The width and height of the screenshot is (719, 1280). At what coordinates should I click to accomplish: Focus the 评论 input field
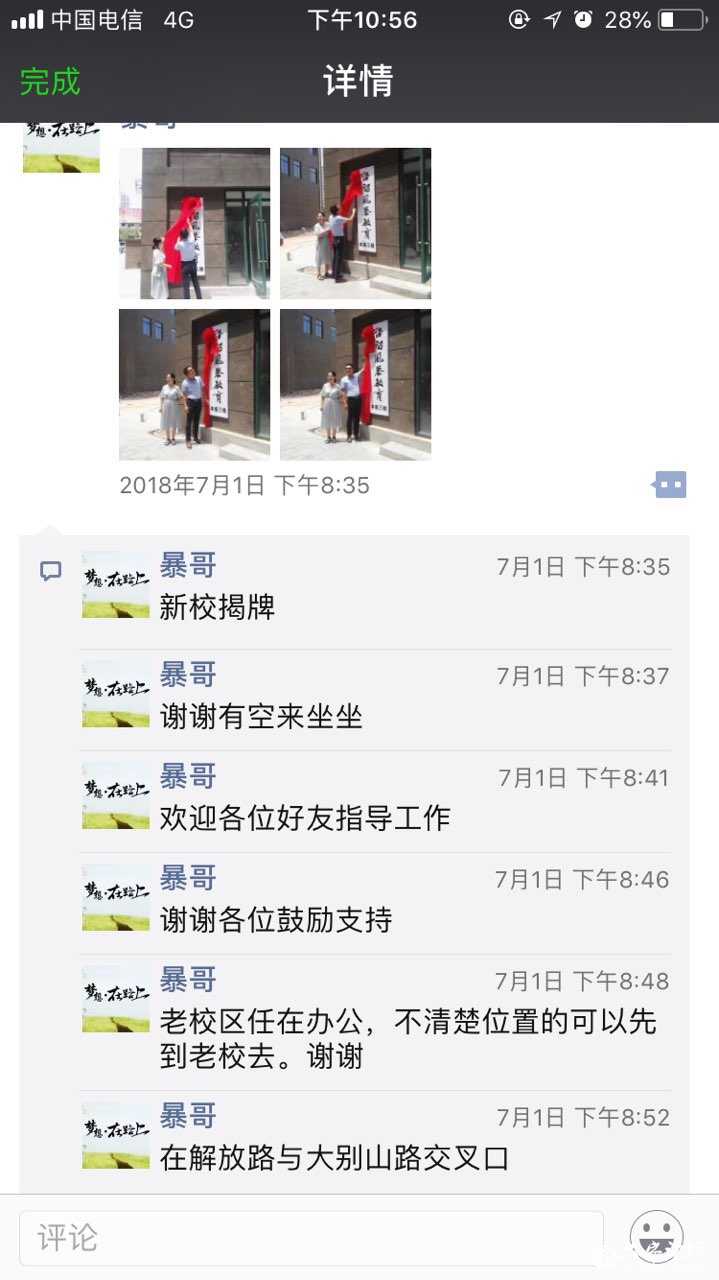tap(311, 1238)
